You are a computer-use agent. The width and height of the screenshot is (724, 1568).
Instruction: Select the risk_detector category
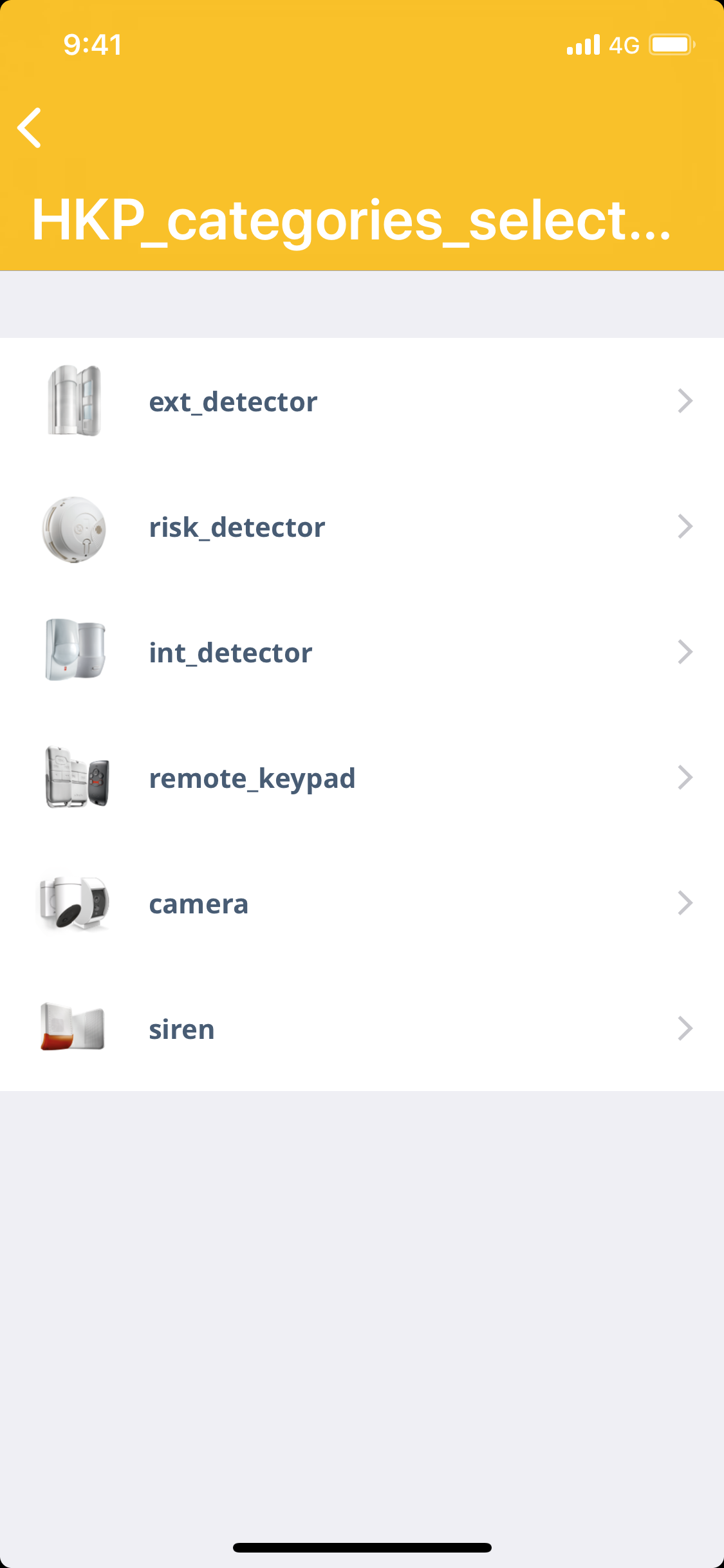[x=362, y=527]
